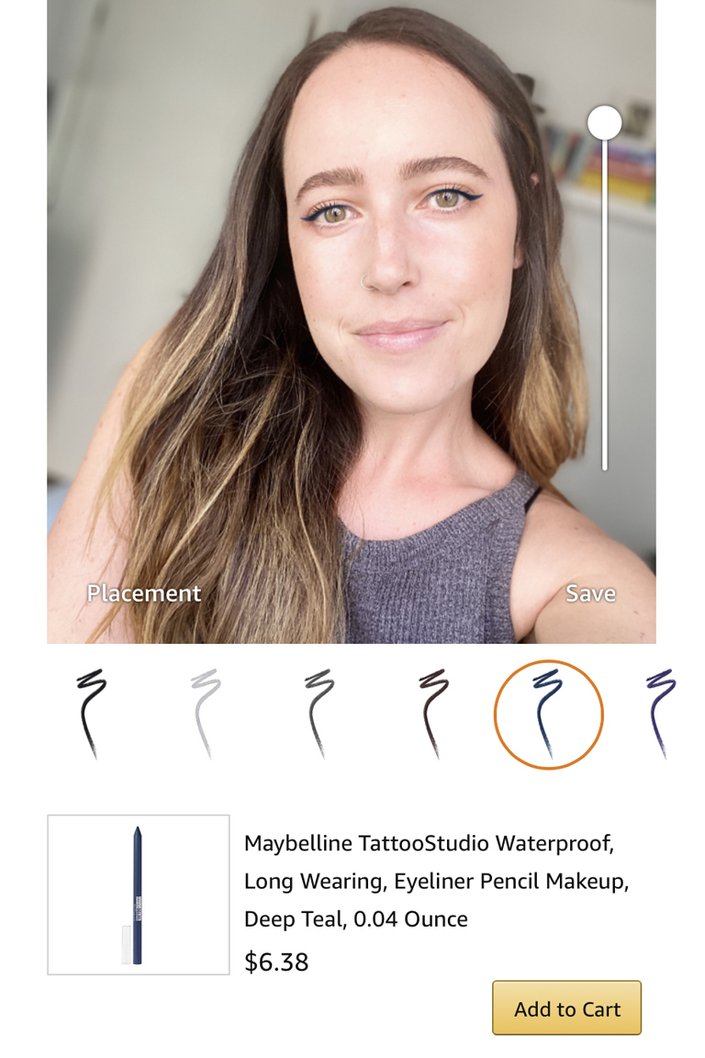Open the Maybelline eyeliner product image
Screen dimensions: 705x1058
tap(138, 894)
